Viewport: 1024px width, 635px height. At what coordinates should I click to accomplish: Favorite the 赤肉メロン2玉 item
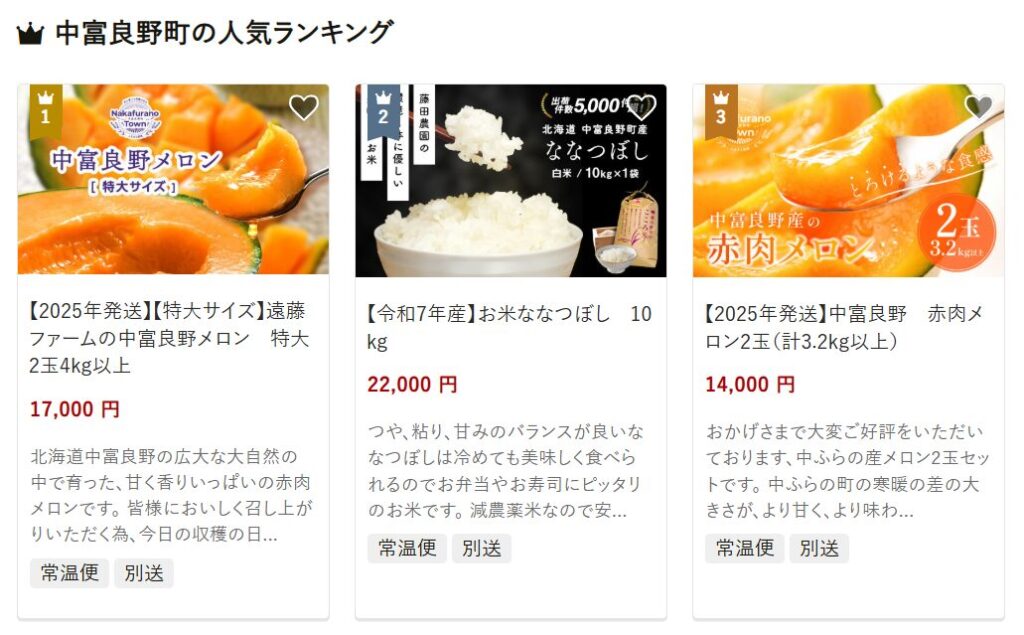pyautogui.click(x=978, y=107)
